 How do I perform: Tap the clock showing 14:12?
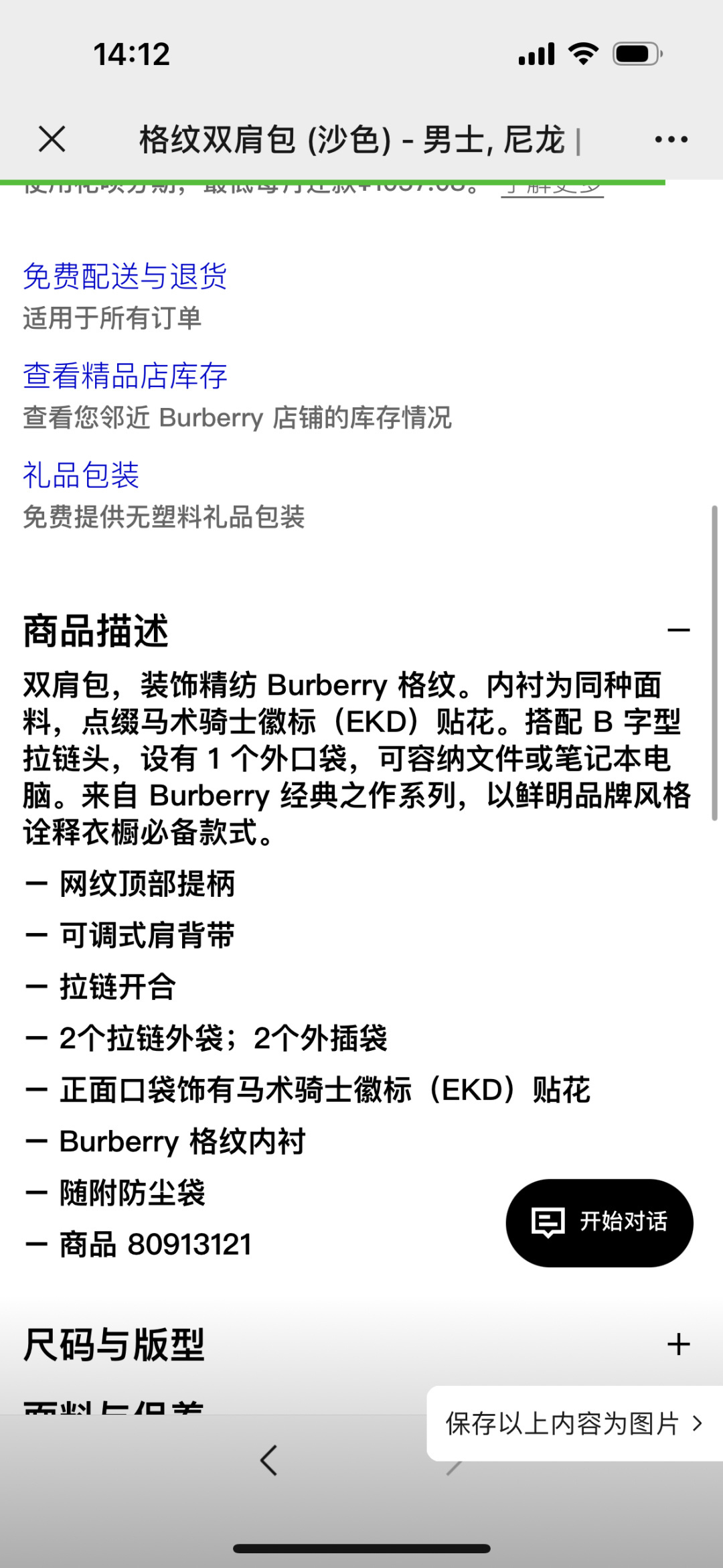132,55
